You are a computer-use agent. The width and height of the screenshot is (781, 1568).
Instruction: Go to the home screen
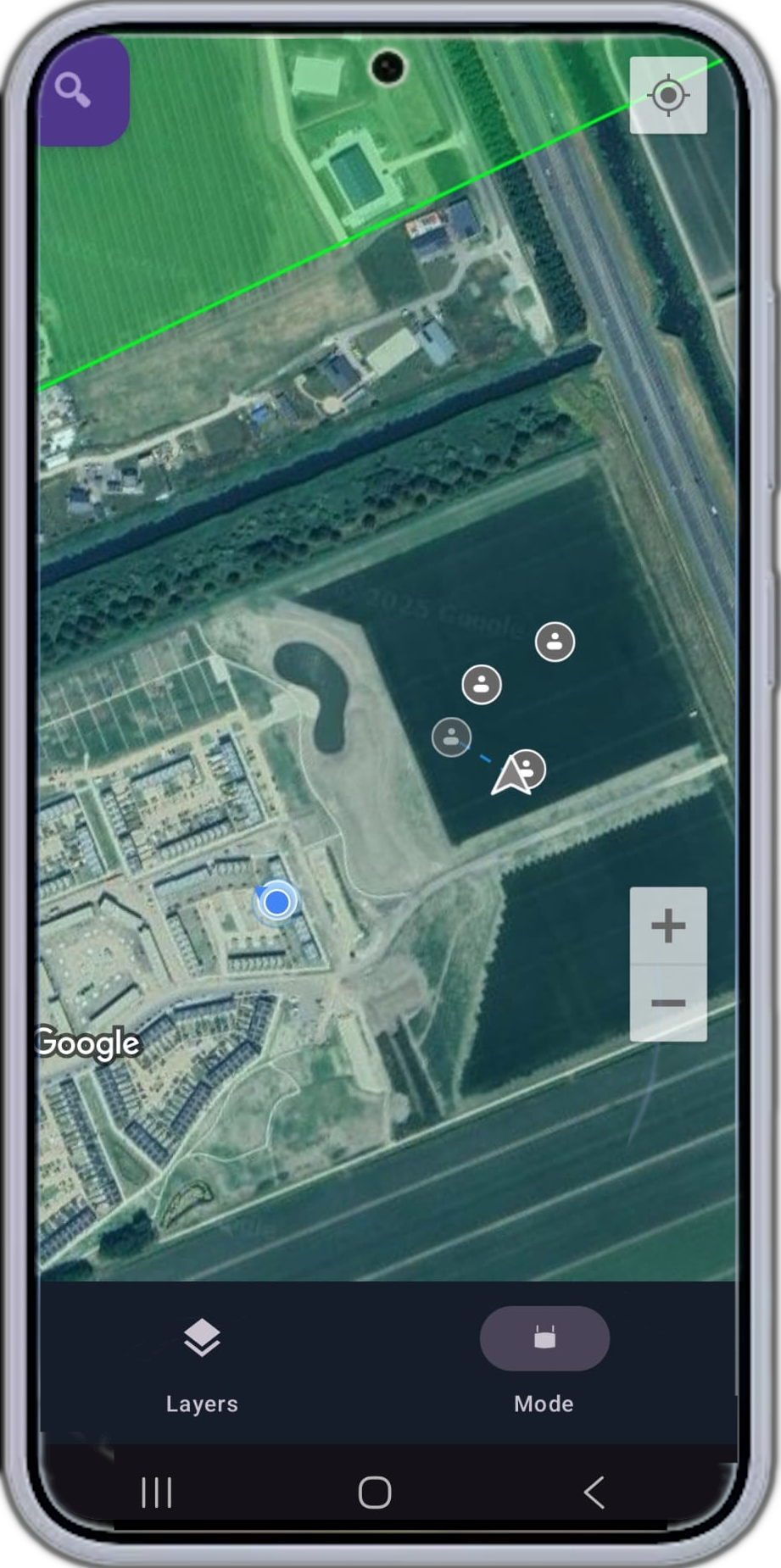(375, 1493)
